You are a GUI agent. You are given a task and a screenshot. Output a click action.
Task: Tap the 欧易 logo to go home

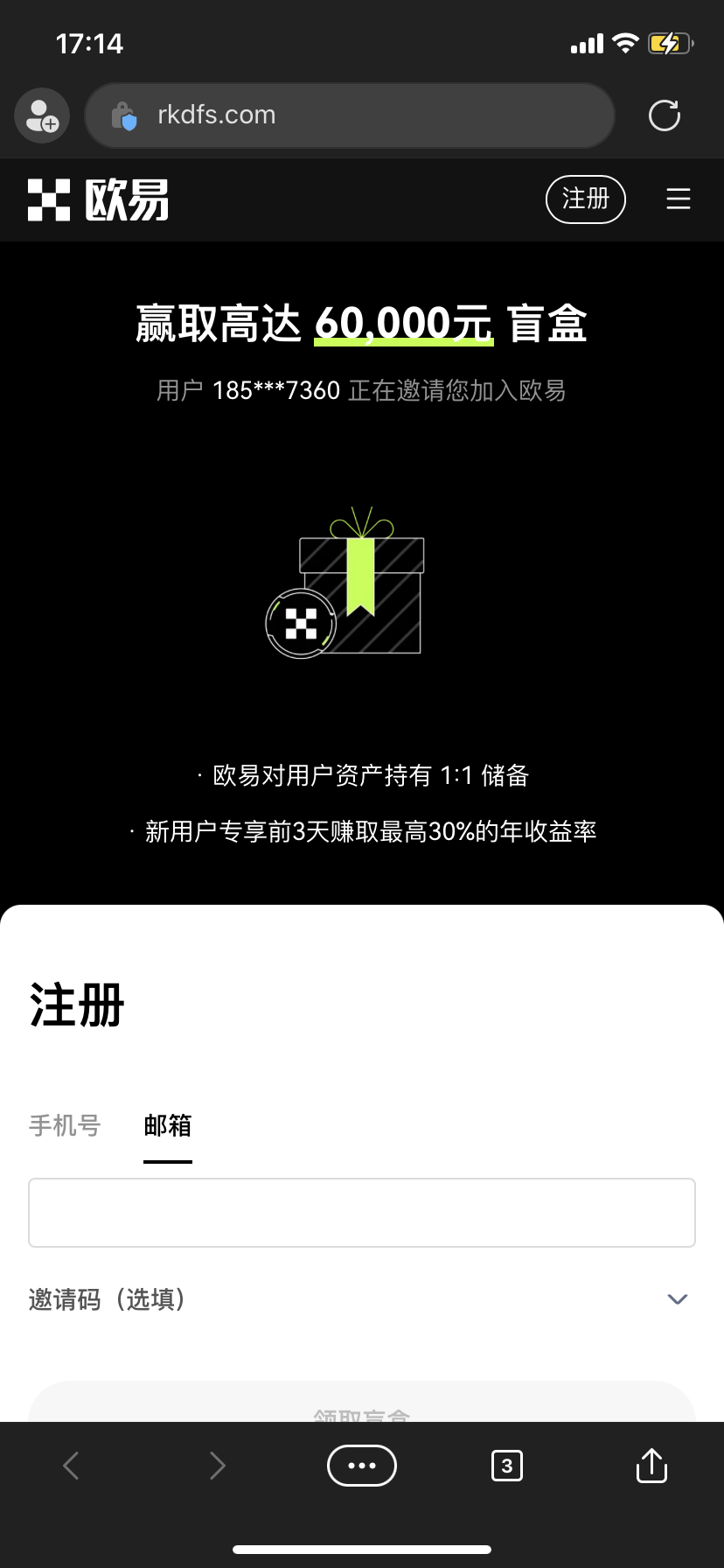click(98, 199)
